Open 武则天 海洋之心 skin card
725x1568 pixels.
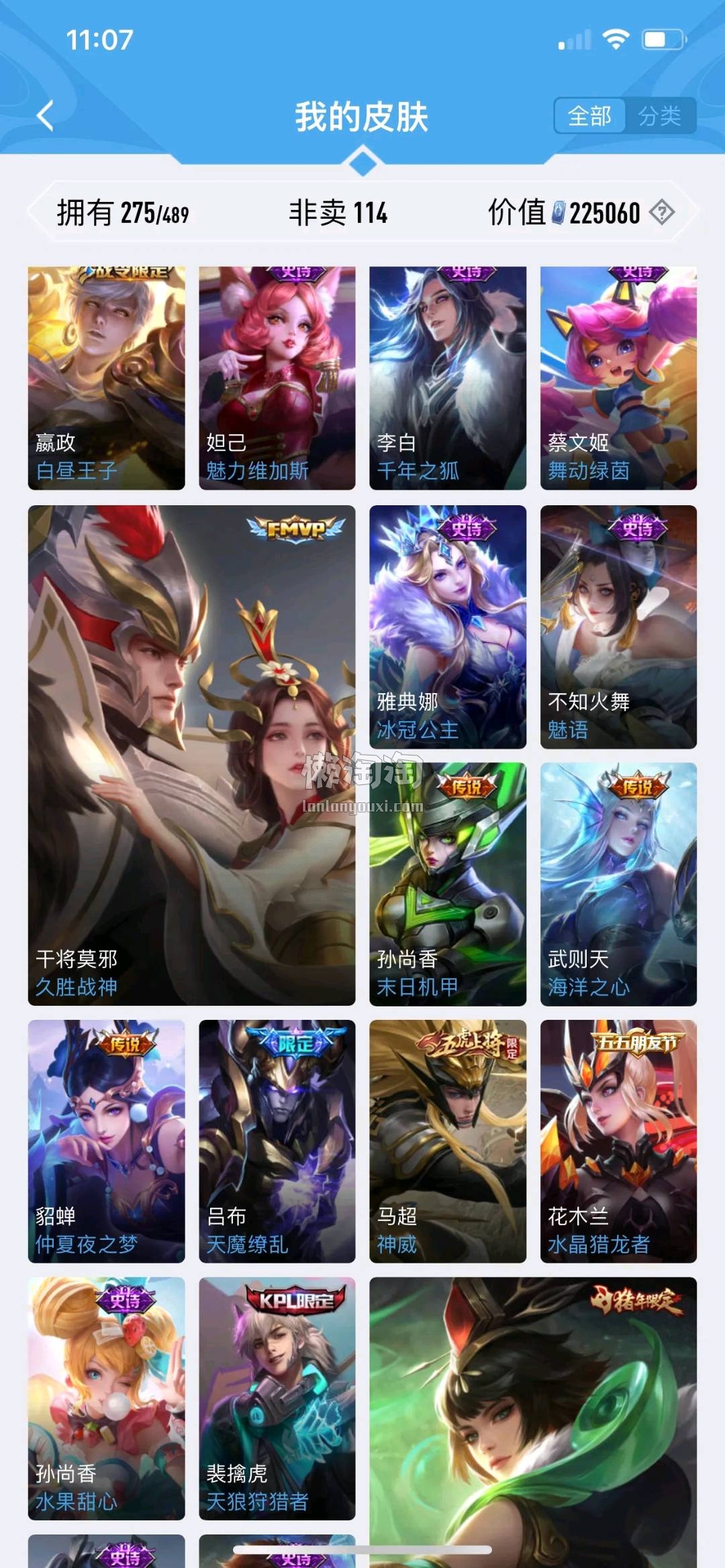tap(618, 884)
